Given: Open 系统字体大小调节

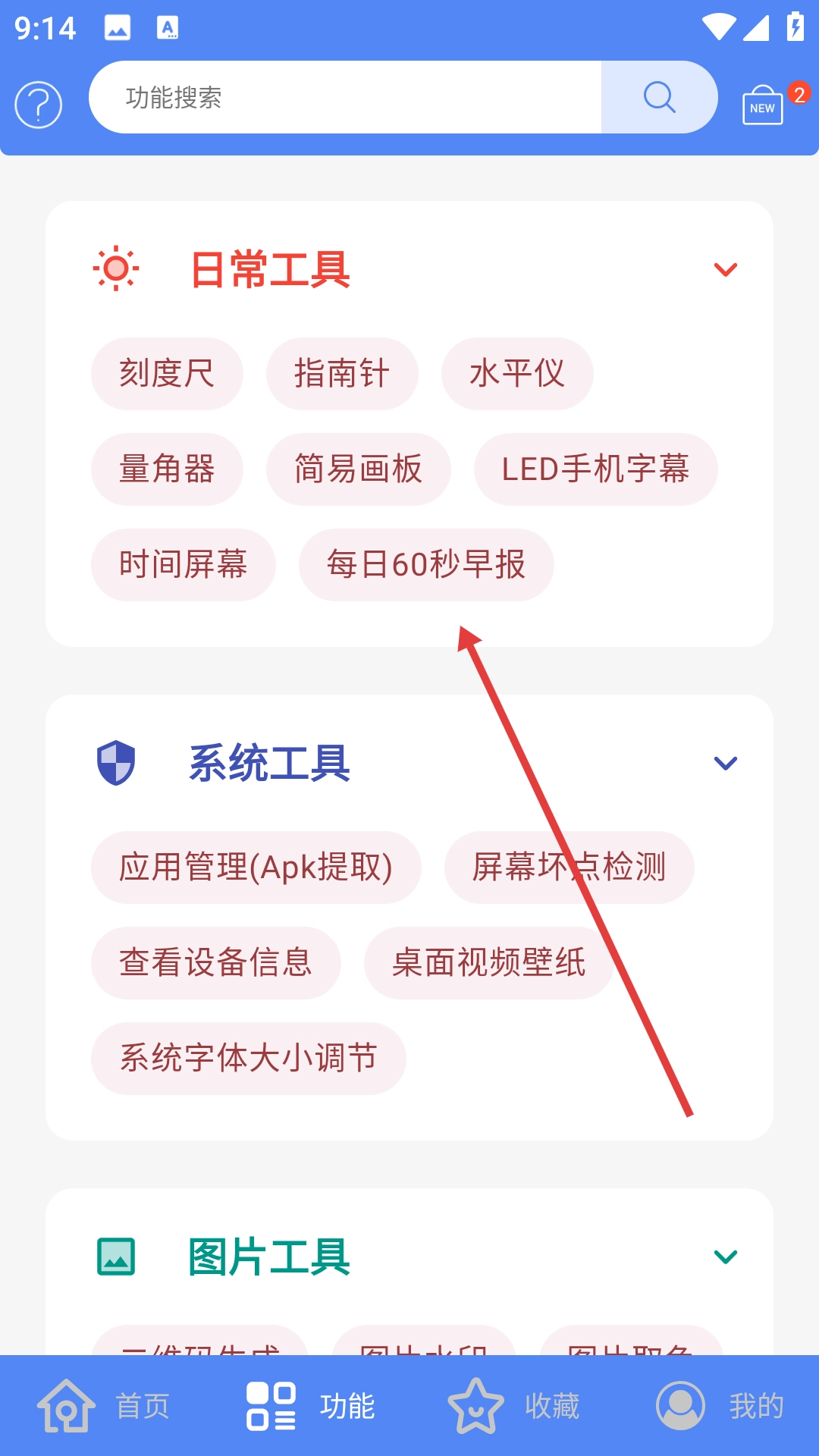Looking at the screenshot, I should [x=248, y=1059].
